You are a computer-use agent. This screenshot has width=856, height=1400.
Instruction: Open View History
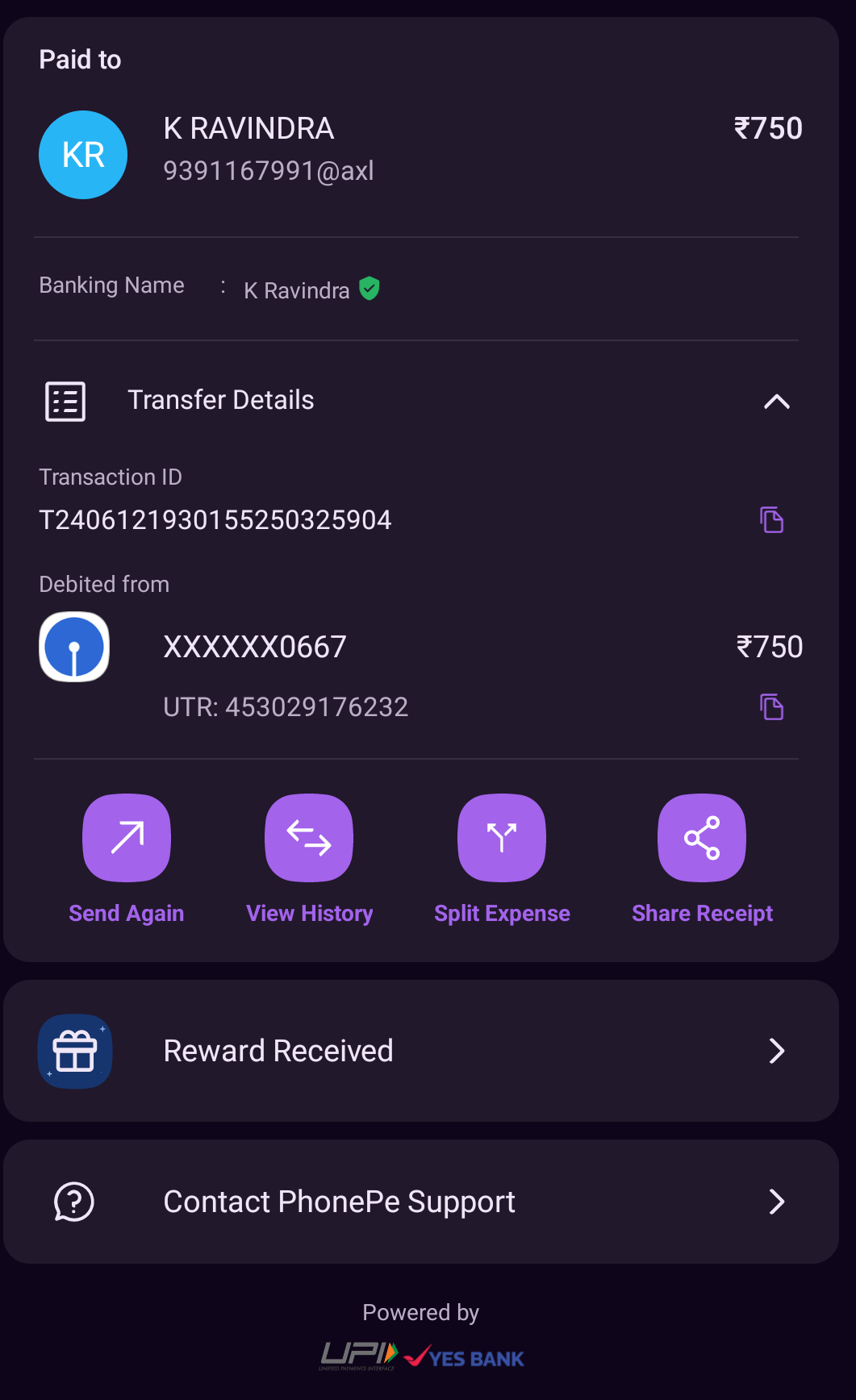coord(309,839)
